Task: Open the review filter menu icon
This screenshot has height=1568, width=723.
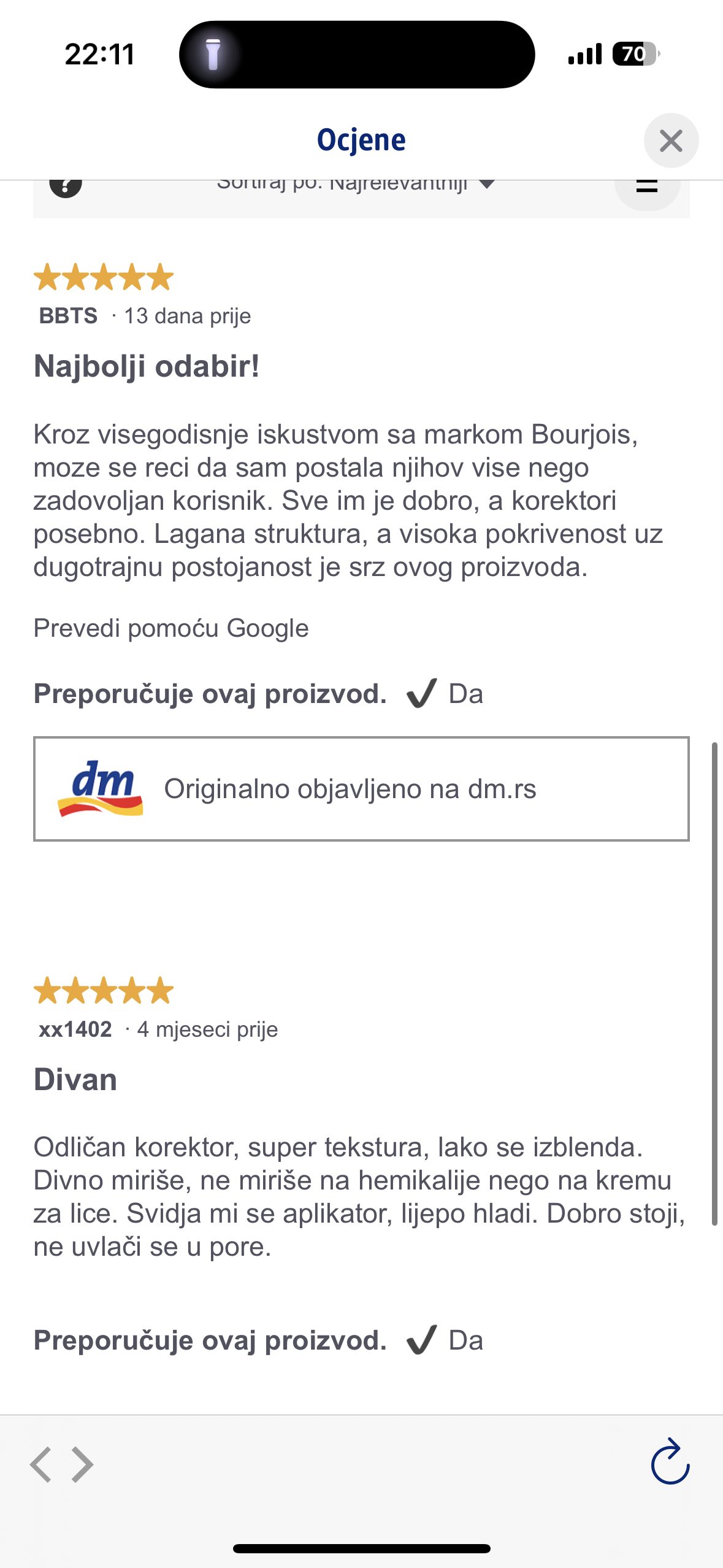Action: (647, 188)
